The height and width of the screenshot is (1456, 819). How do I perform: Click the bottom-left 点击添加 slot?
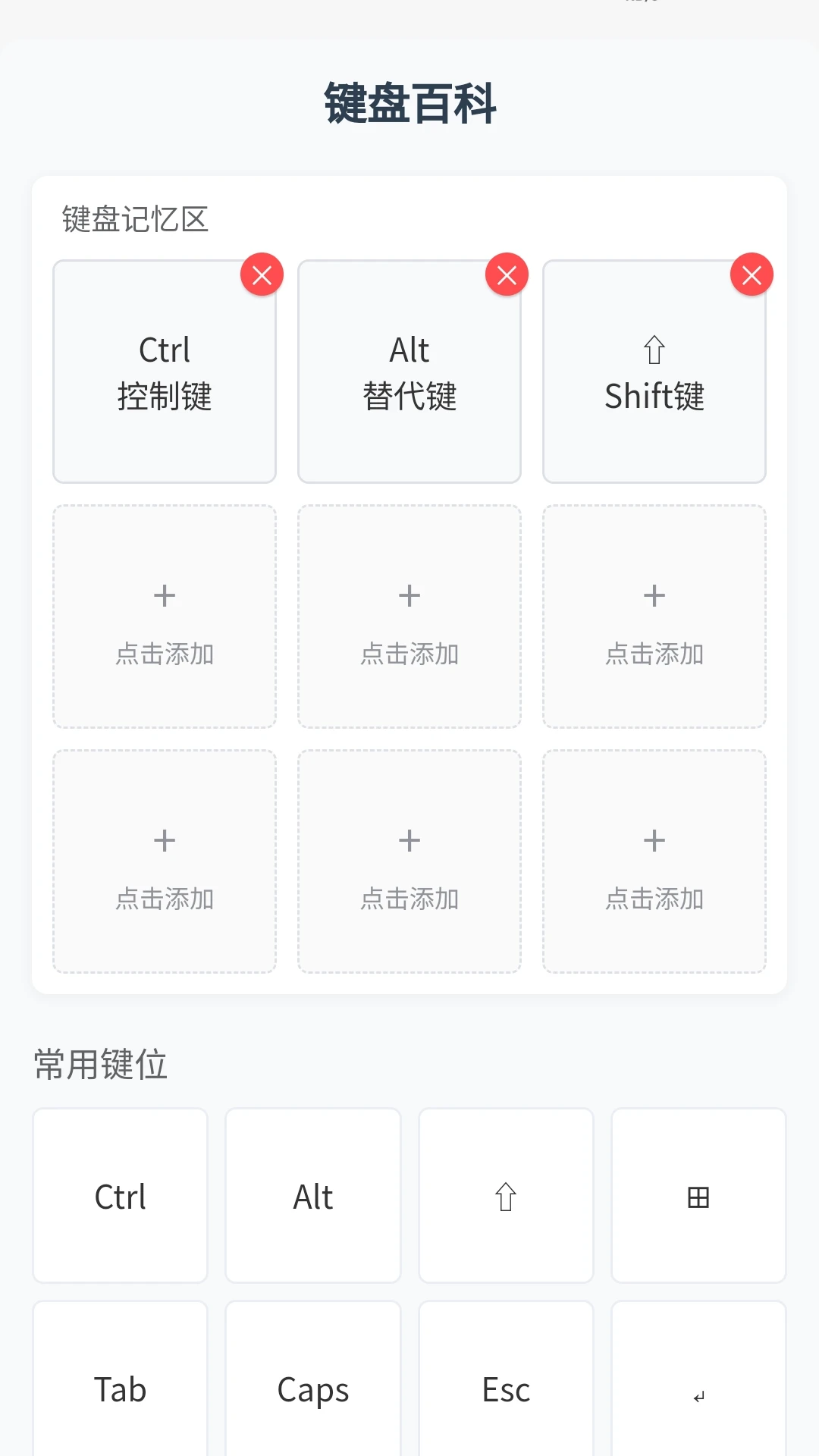164,863
